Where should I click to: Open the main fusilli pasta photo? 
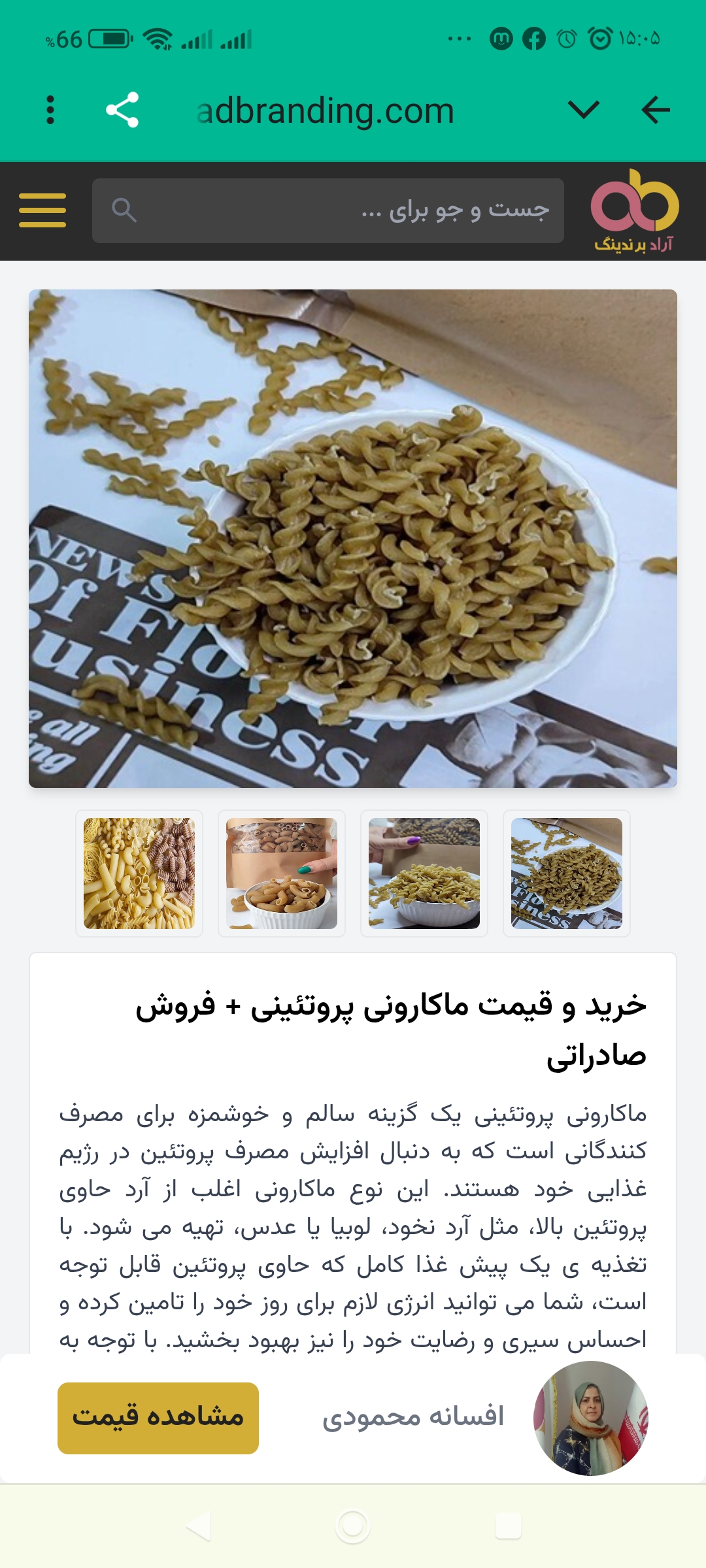coord(353,538)
